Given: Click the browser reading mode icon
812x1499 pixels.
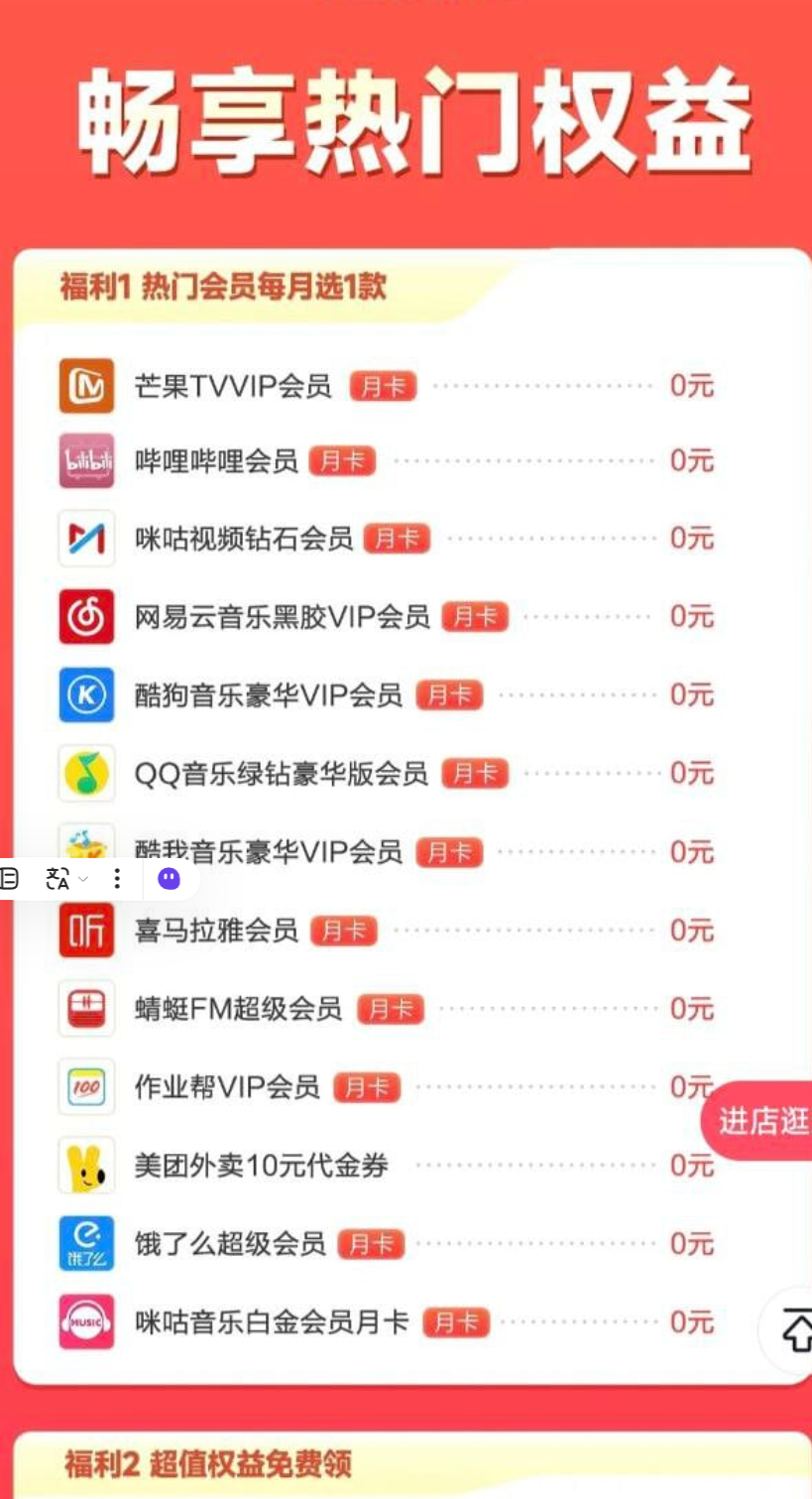Looking at the screenshot, I should (12, 878).
